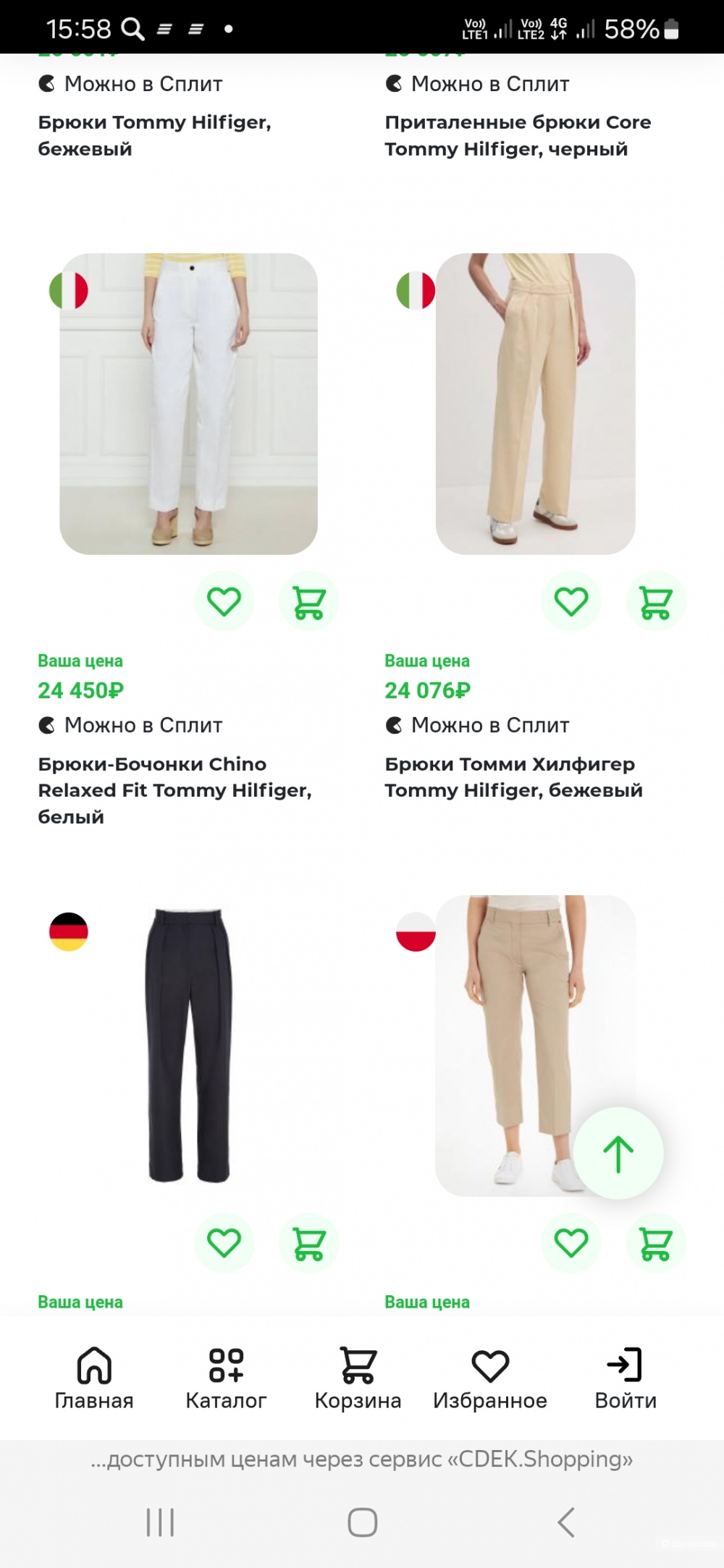Add white Chino Relaxed Fit trousers to favorites
This screenshot has height=1568, width=724.
(224, 601)
